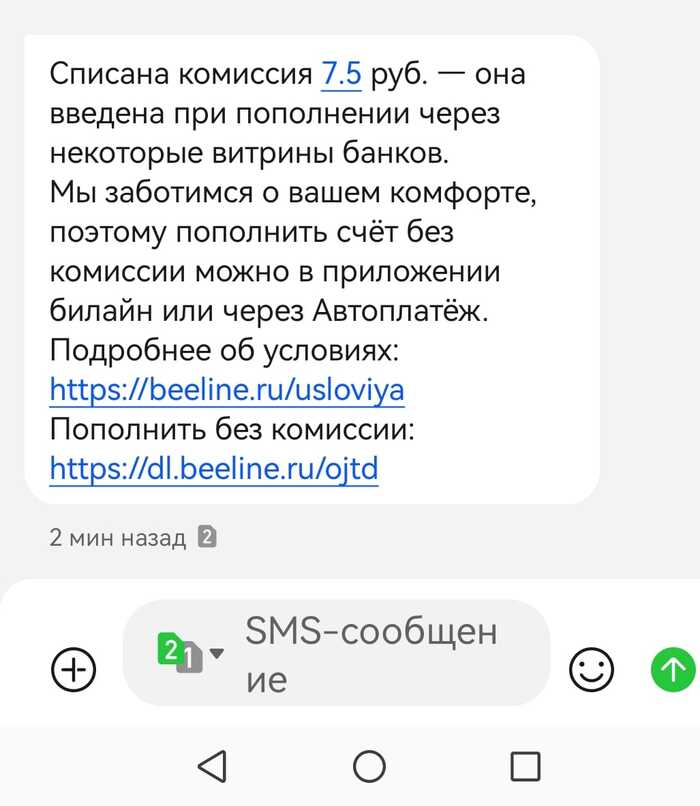Open the emoji picker
Image resolution: width=700 pixels, height=806 pixels.
pyautogui.click(x=591, y=669)
